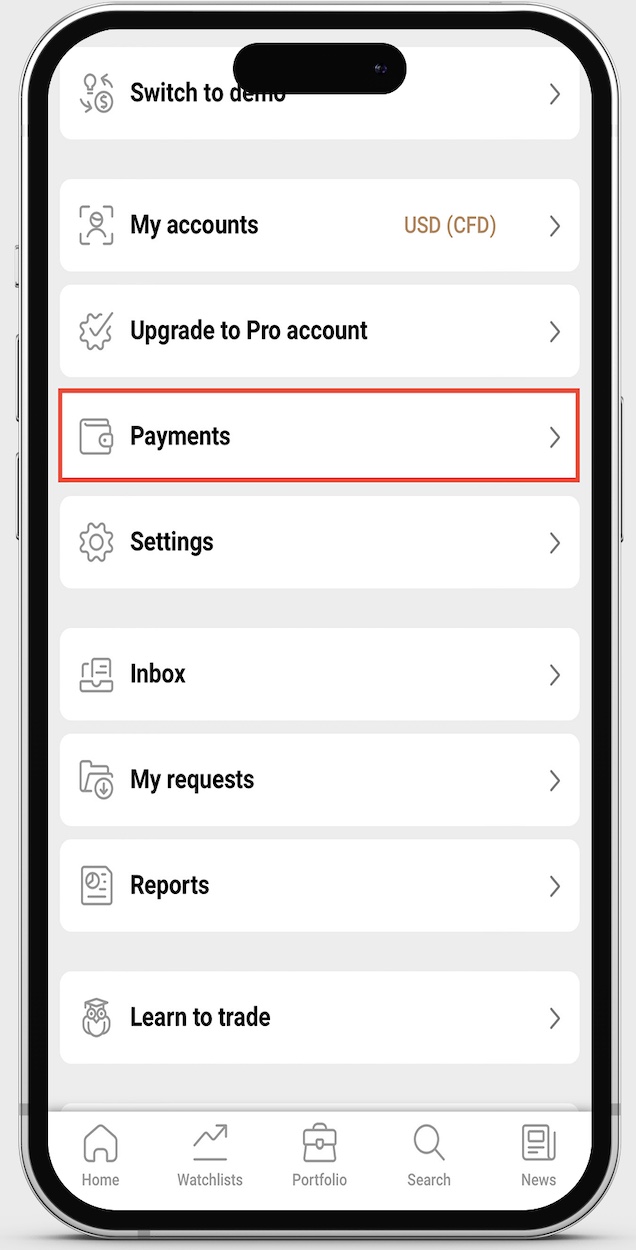Open the Payments section

tap(318, 437)
